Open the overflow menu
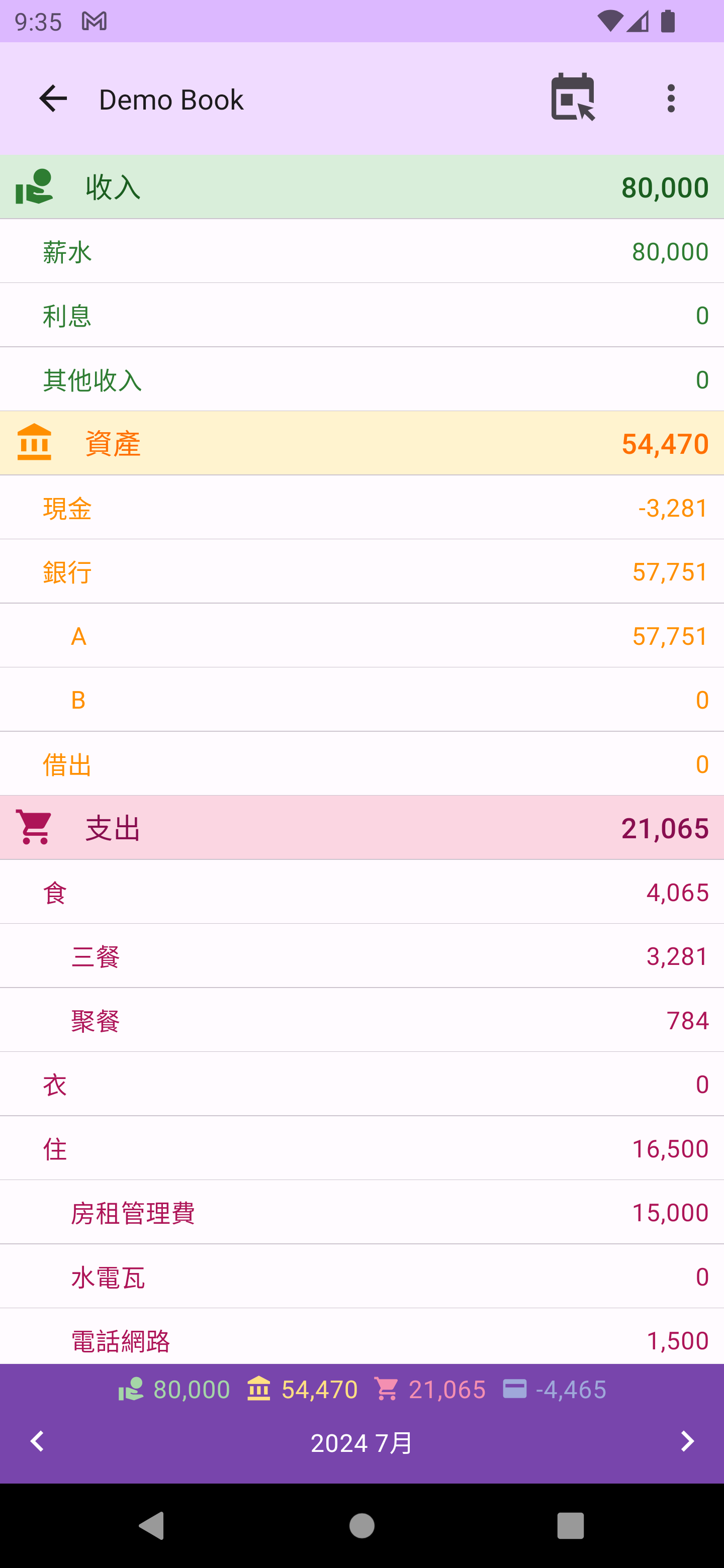This screenshot has width=724, height=1568. click(670, 99)
